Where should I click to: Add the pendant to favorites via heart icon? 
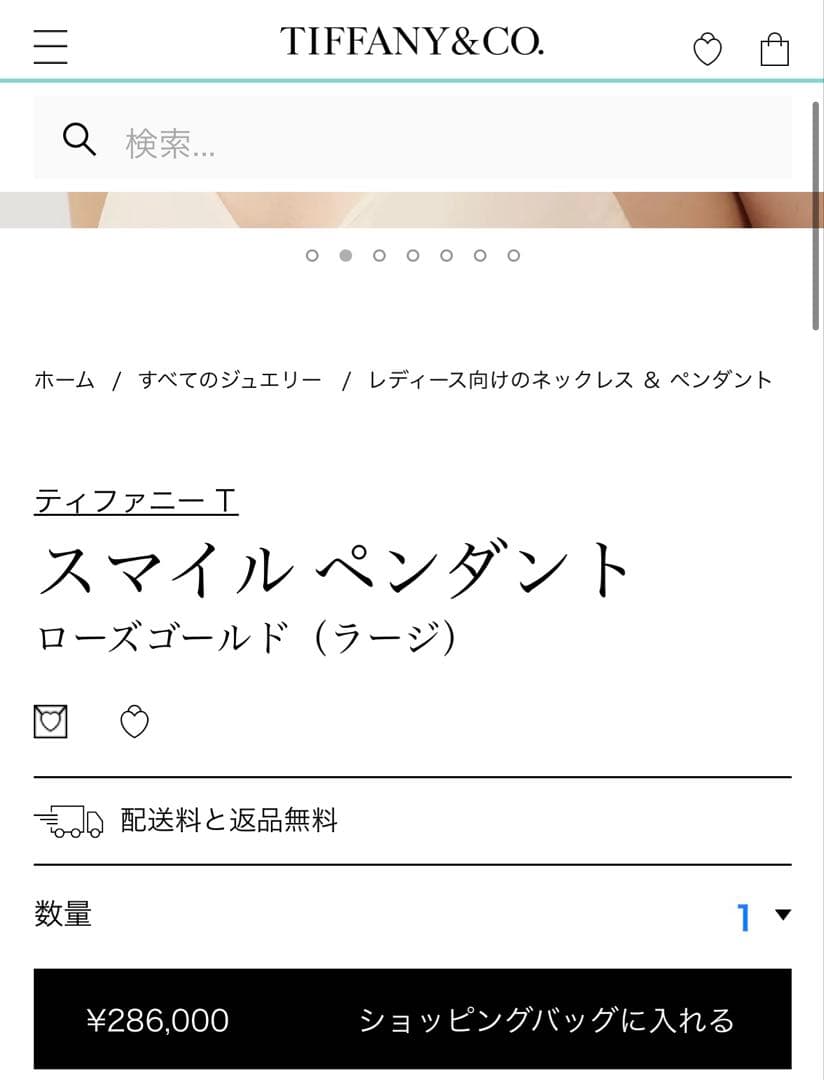pos(135,722)
